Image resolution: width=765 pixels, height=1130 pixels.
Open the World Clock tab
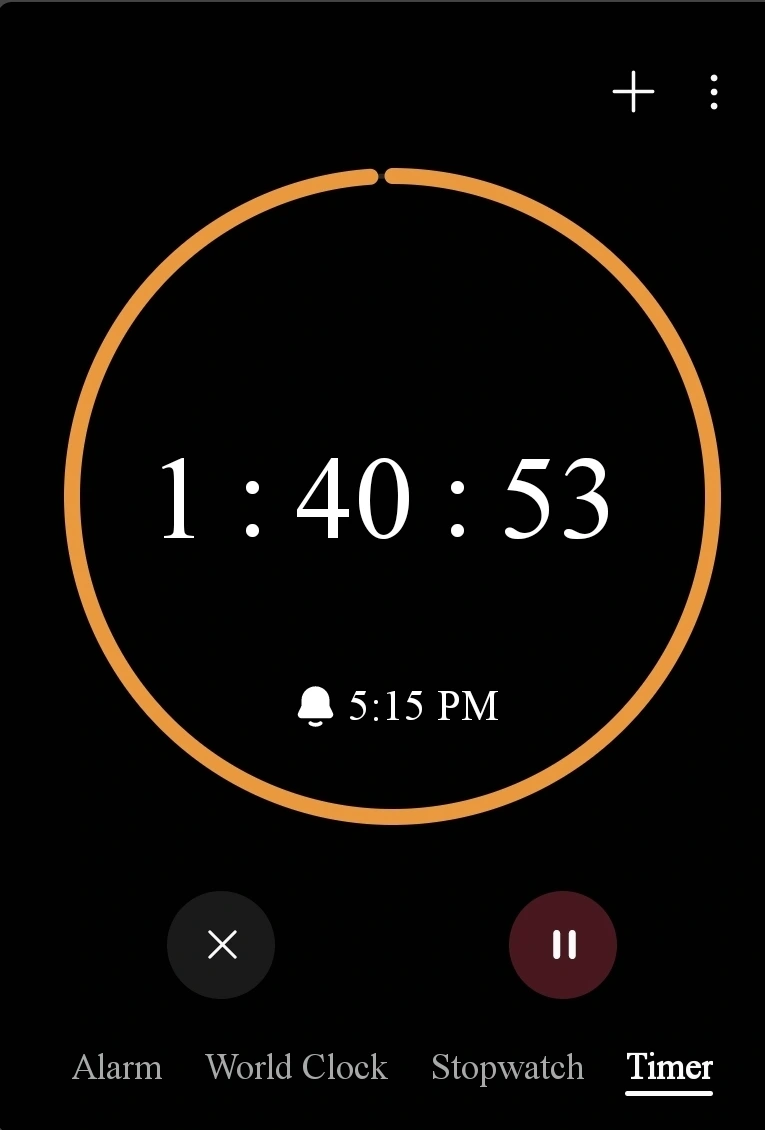[x=296, y=1067]
